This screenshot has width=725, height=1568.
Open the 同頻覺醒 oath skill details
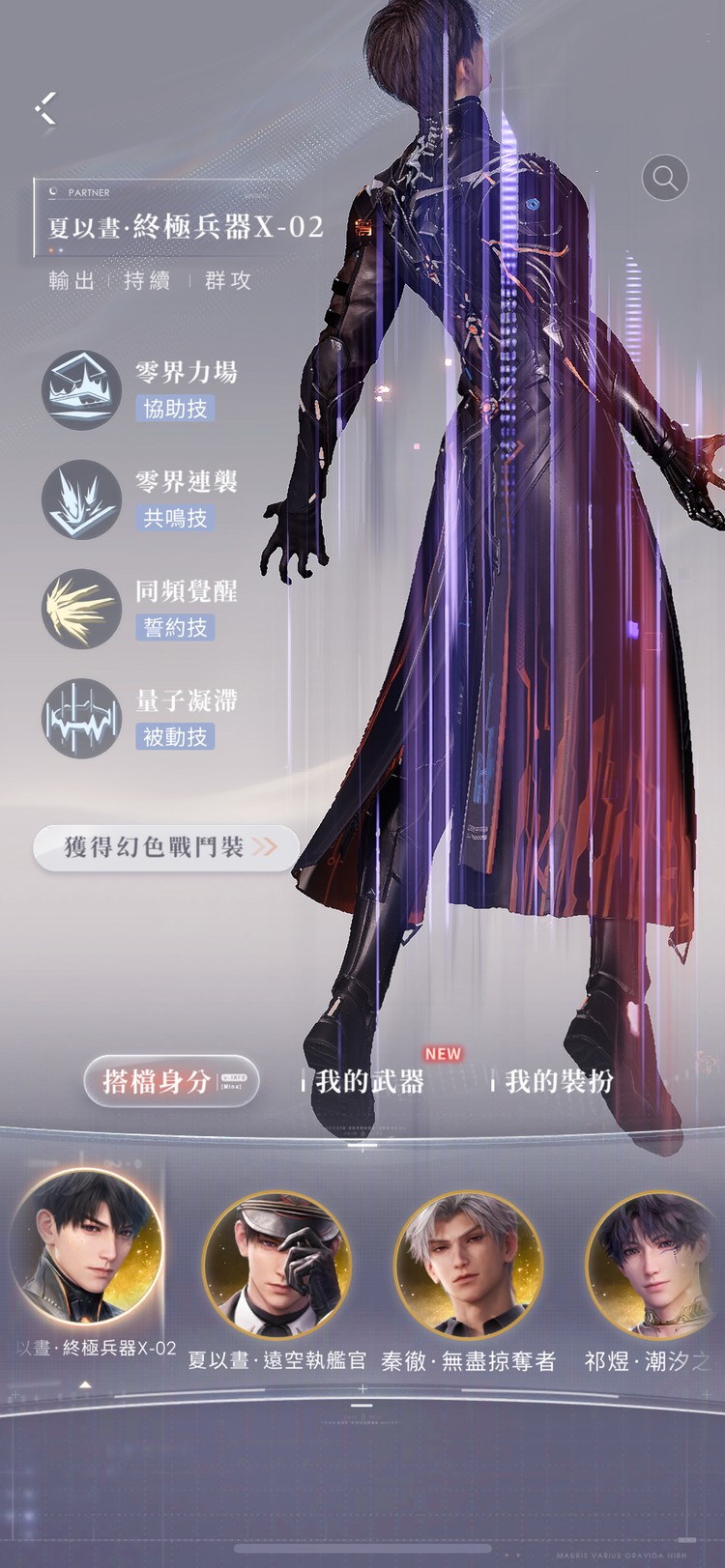(82, 609)
